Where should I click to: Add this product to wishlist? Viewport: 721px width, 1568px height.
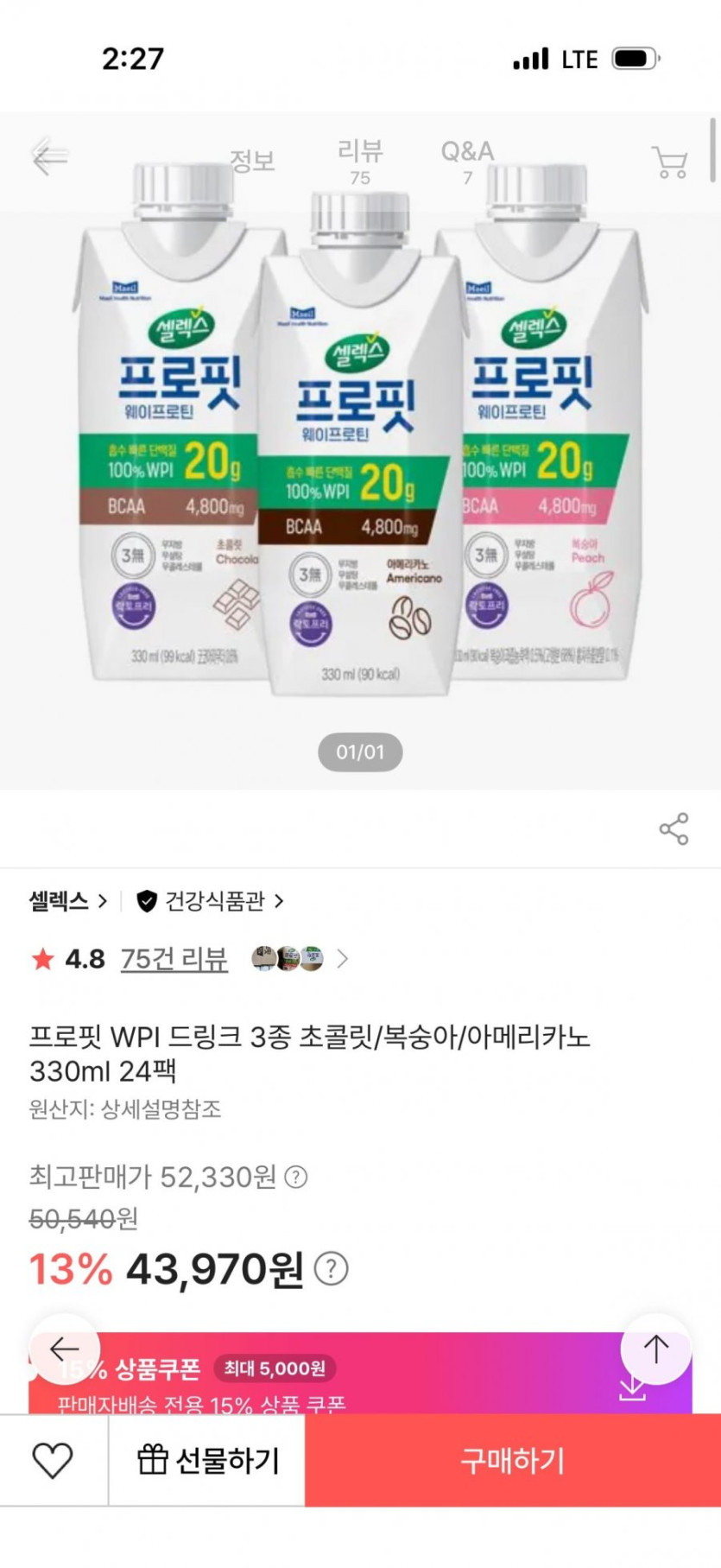click(53, 1460)
